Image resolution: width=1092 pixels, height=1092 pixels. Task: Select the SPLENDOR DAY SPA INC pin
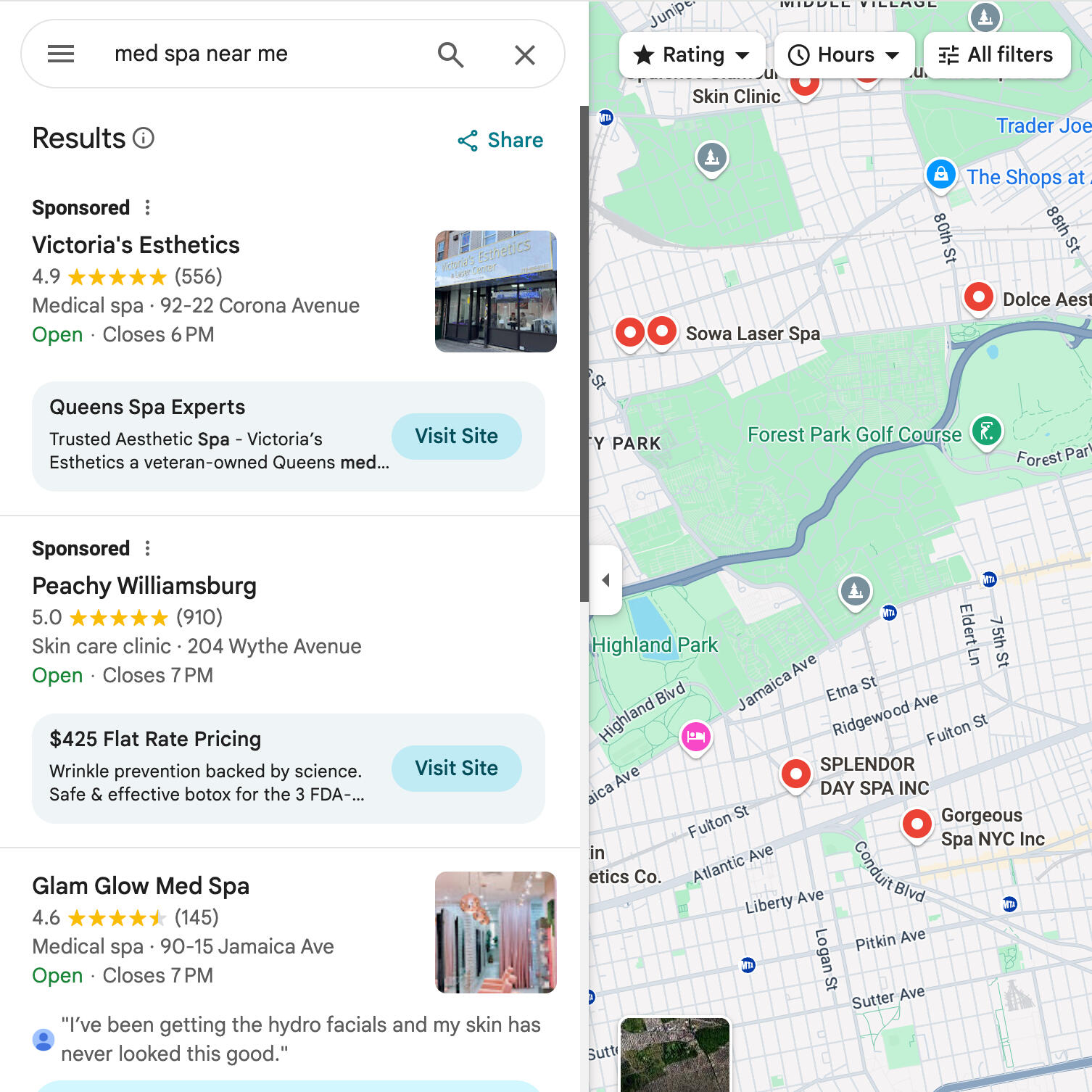(x=795, y=774)
